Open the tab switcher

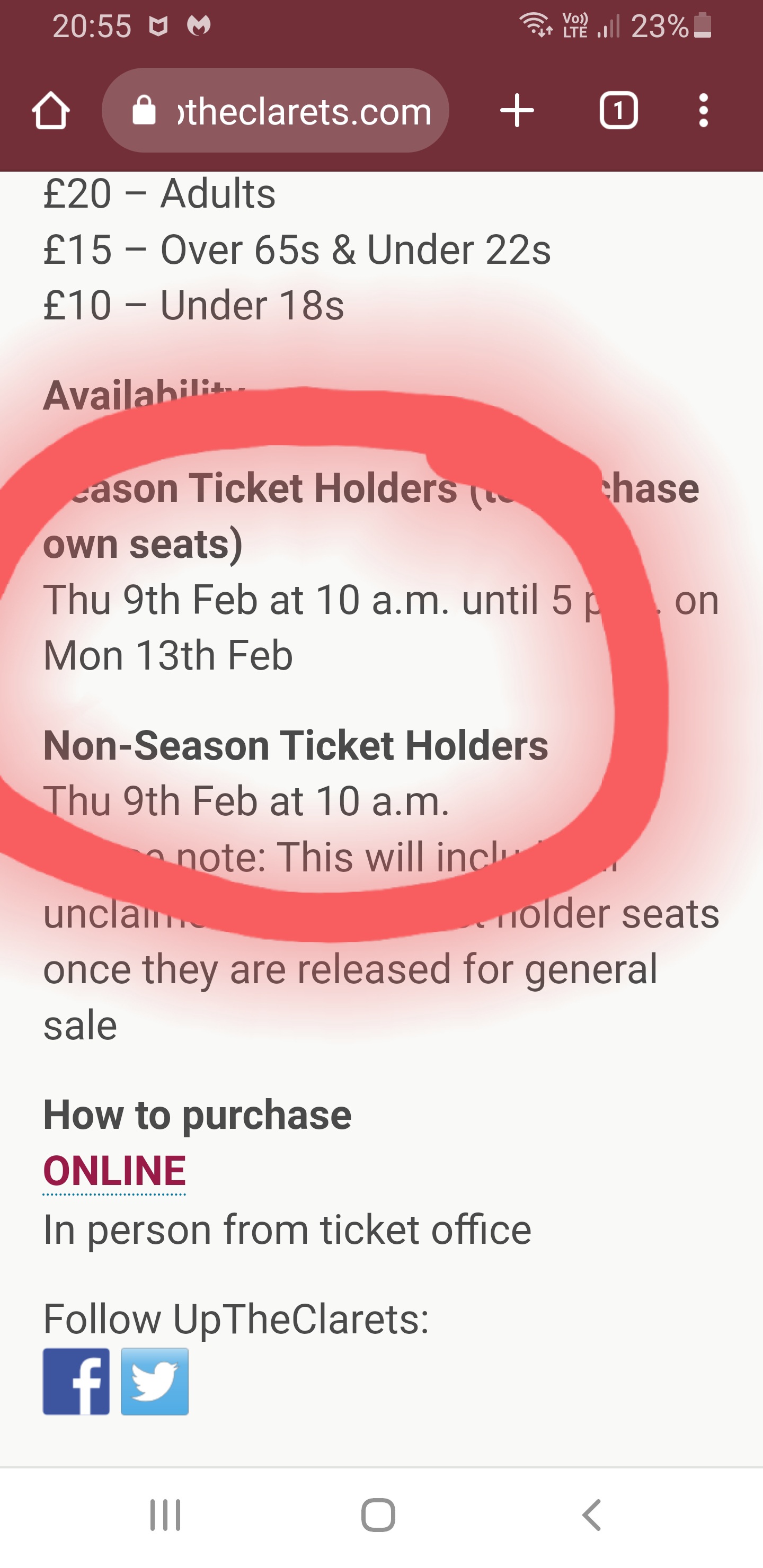click(618, 111)
